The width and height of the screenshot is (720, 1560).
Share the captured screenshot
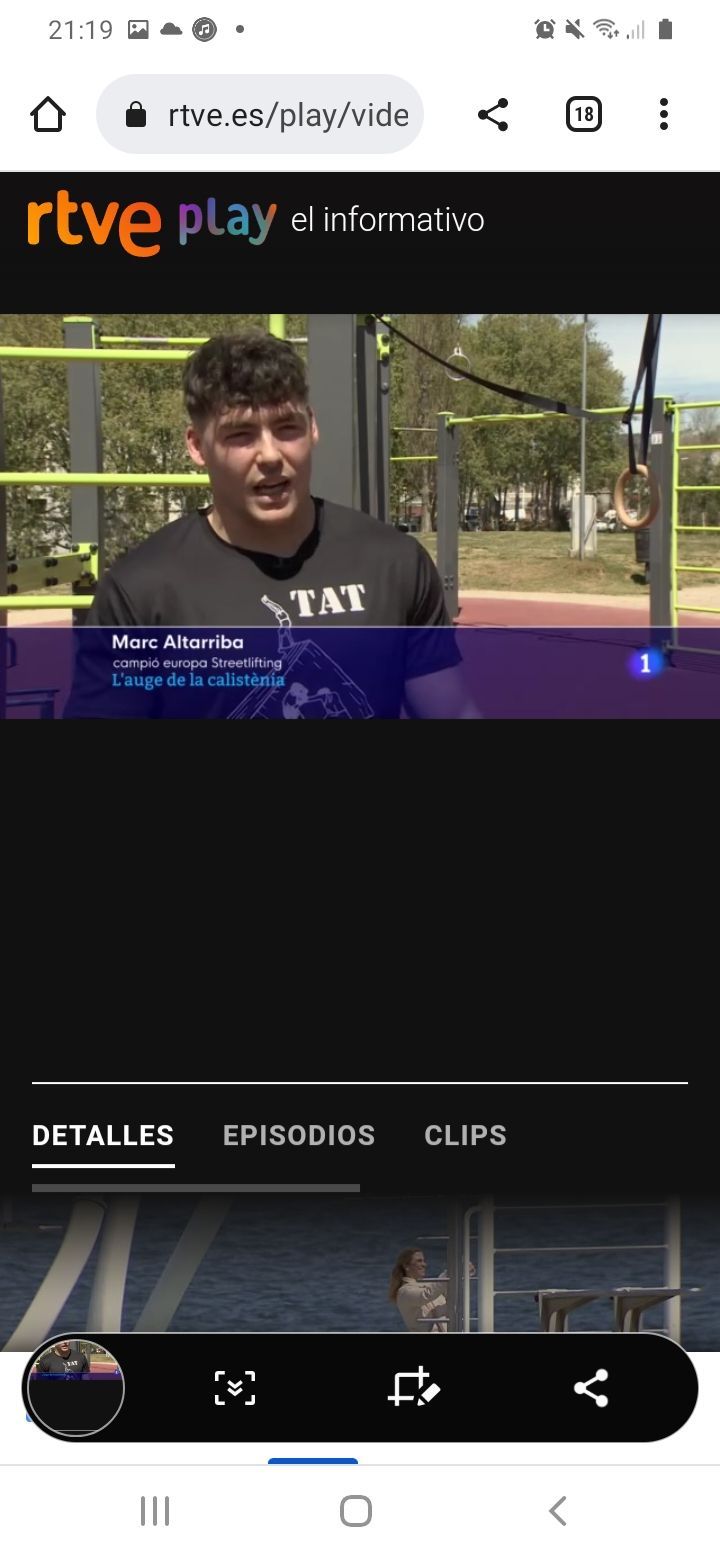(x=591, y=1388)
